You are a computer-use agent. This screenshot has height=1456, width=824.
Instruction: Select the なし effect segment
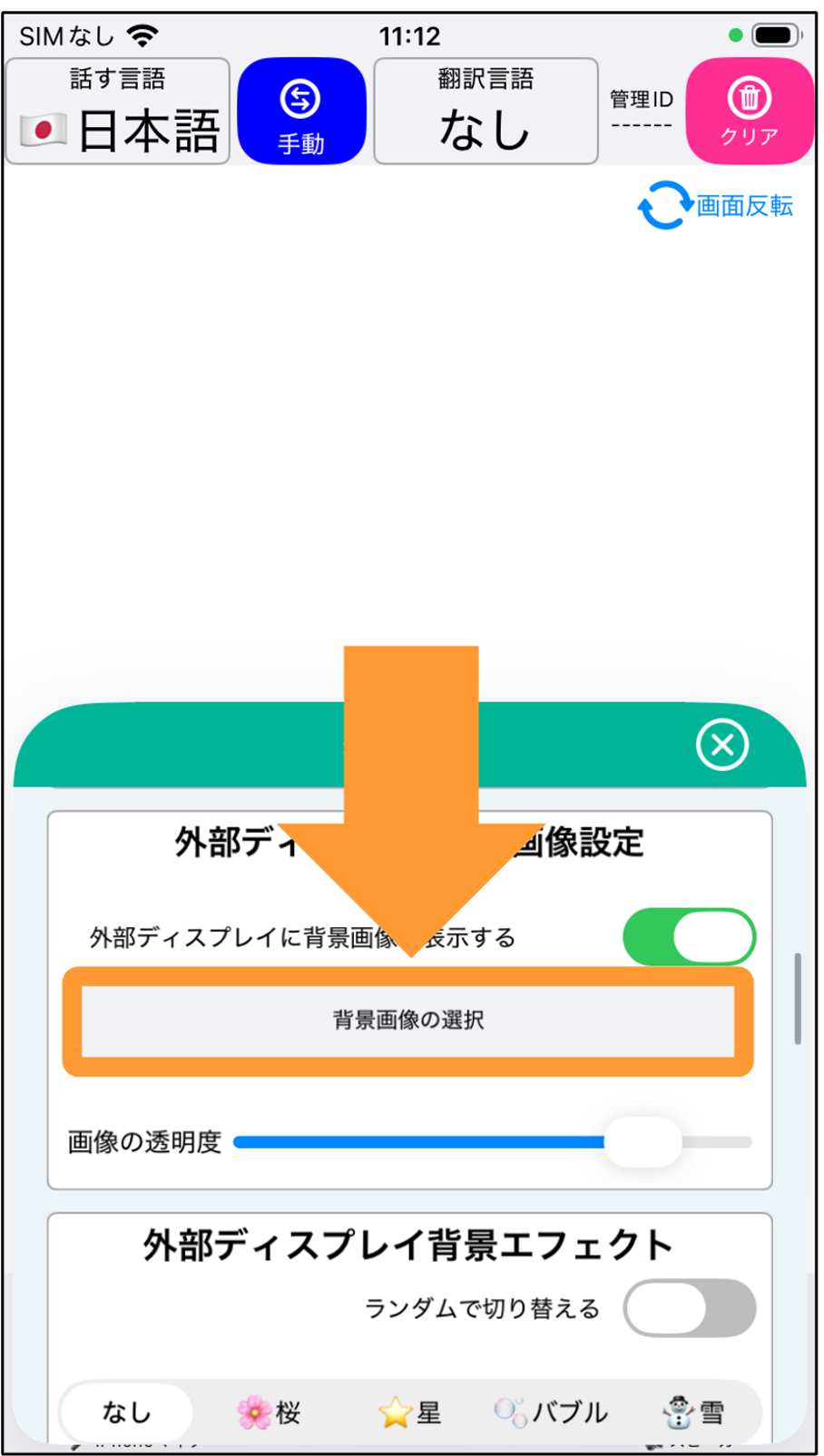(x=126, y=1412)
